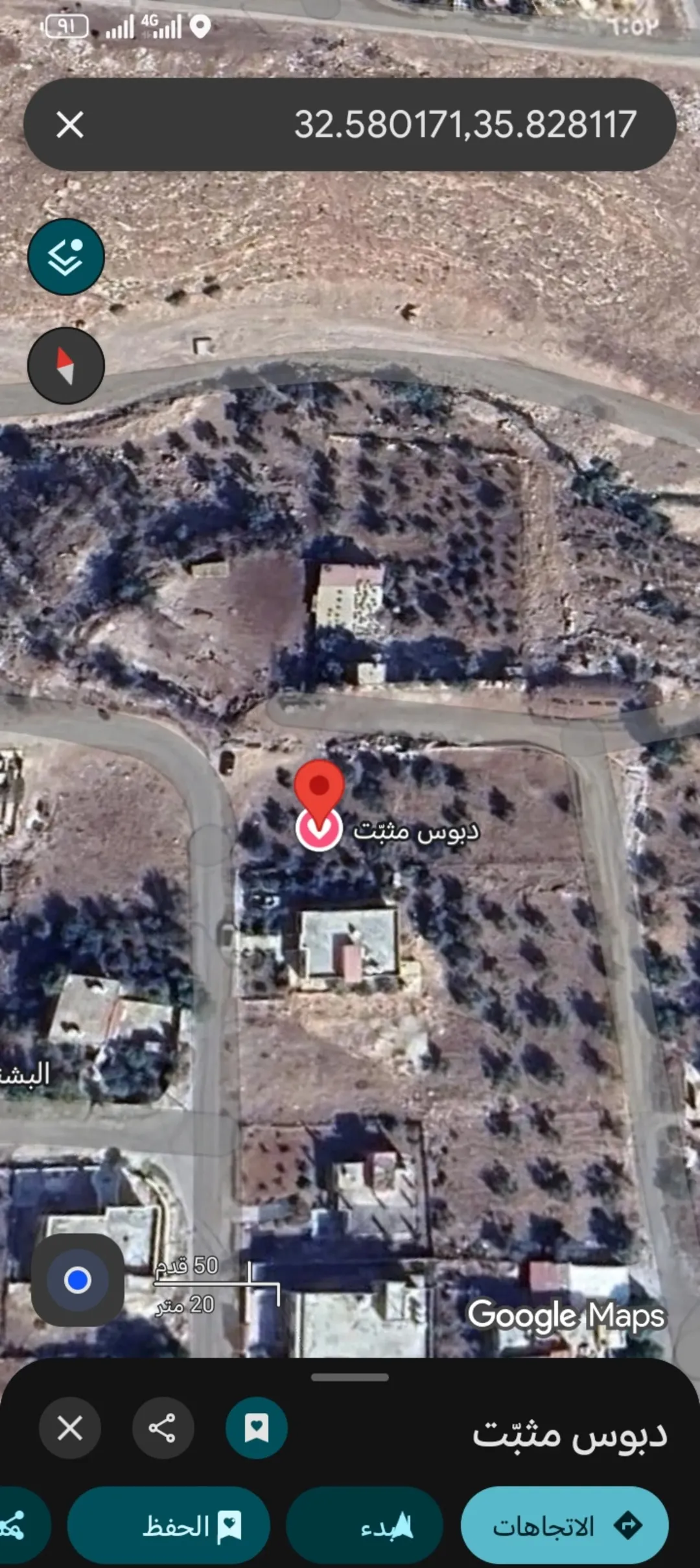Share the dropped pin location
The width and height of the screenshot is (700, 1568).
click(x=163, y=1428)
